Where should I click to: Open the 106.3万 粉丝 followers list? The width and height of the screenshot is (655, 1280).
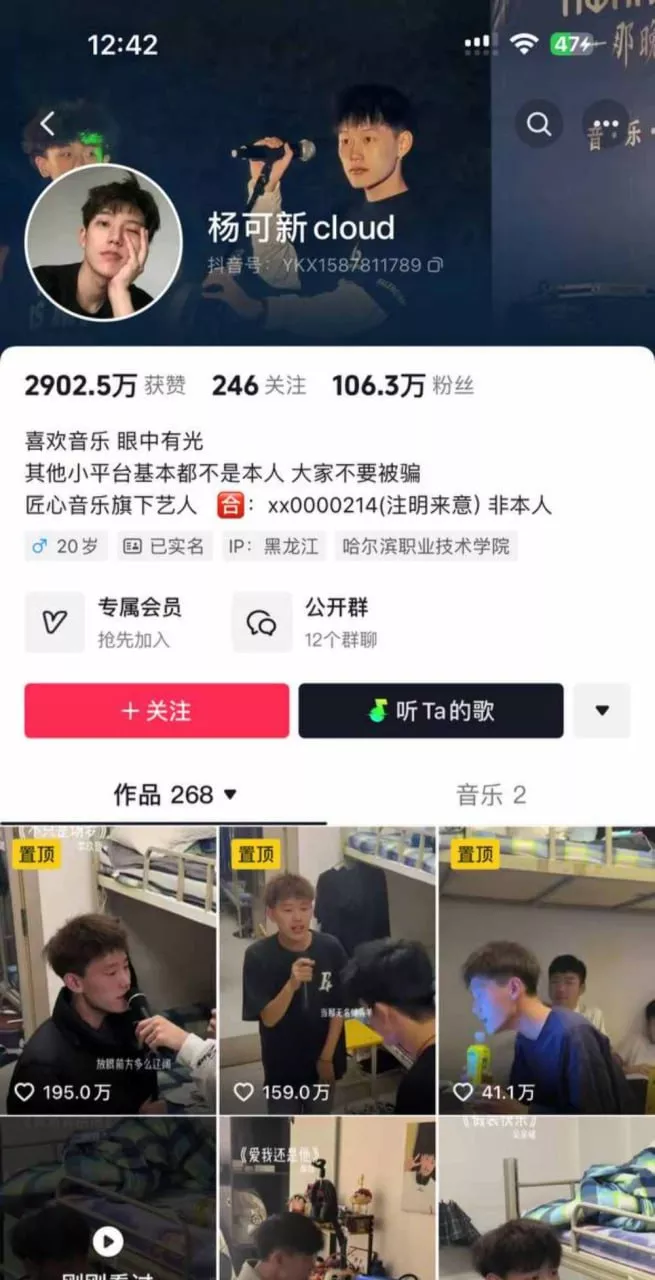402,386
